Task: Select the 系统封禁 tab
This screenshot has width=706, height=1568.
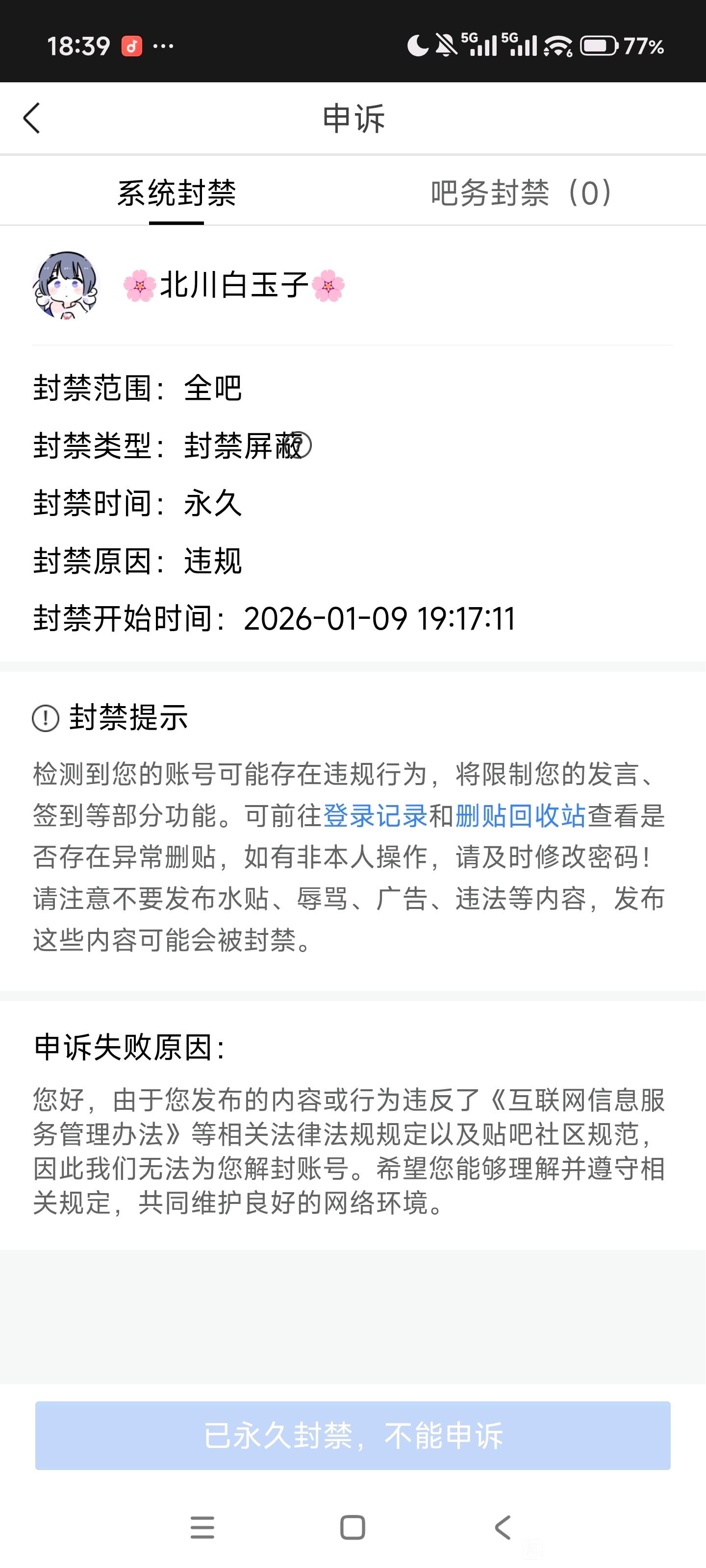Action: click(176, 194)
